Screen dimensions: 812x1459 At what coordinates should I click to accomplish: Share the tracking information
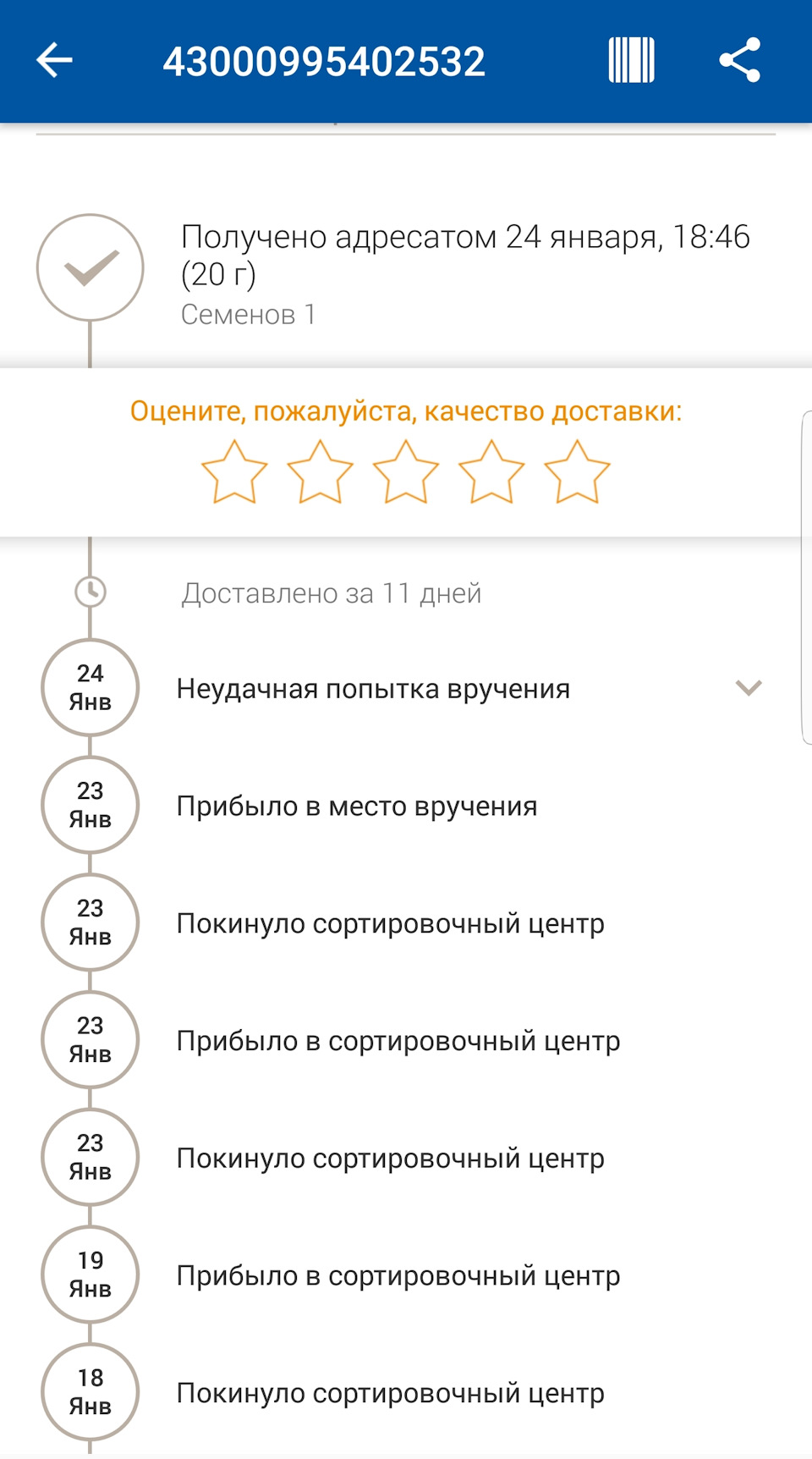coord(740,61)
